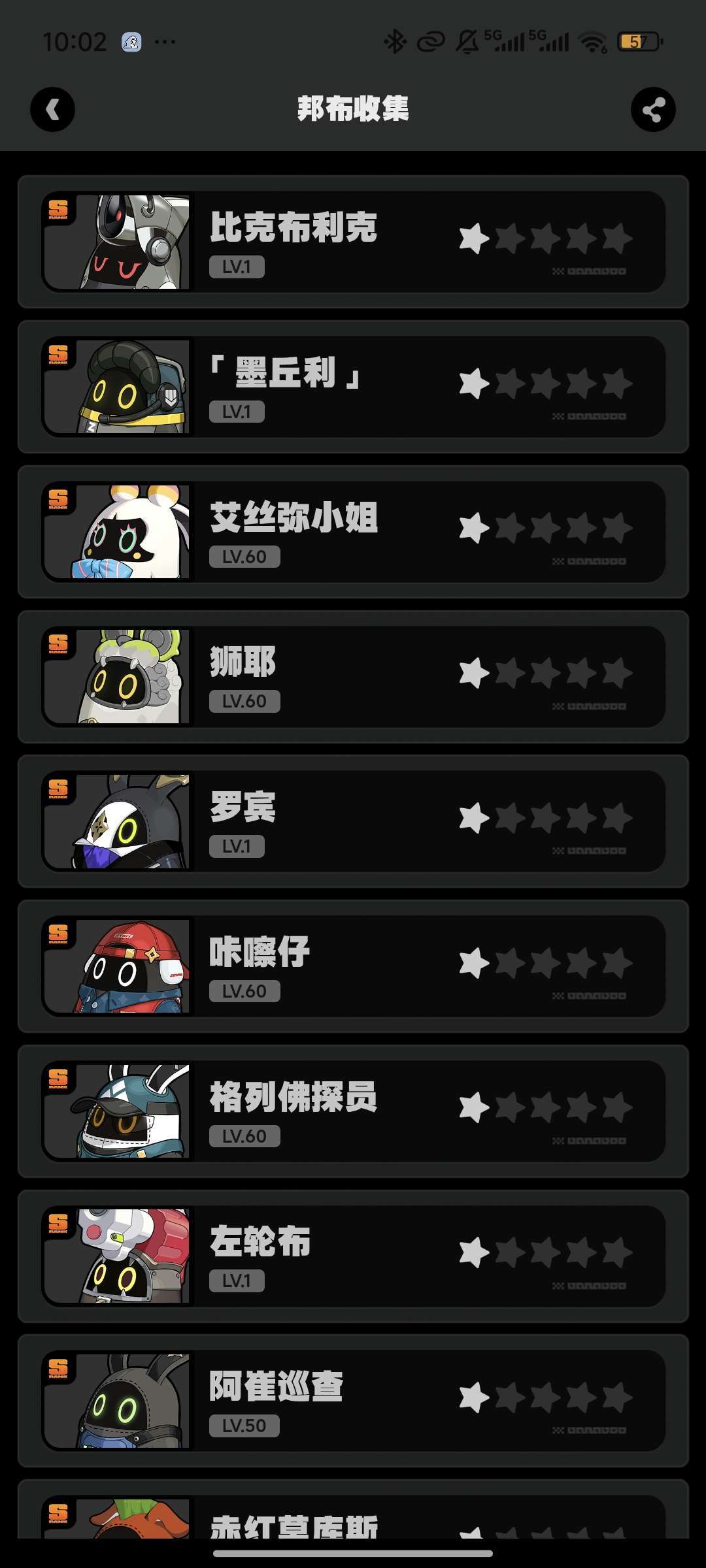Open the「墨丘利」bangboo card

pyautogui.click(x=353, y=387)
